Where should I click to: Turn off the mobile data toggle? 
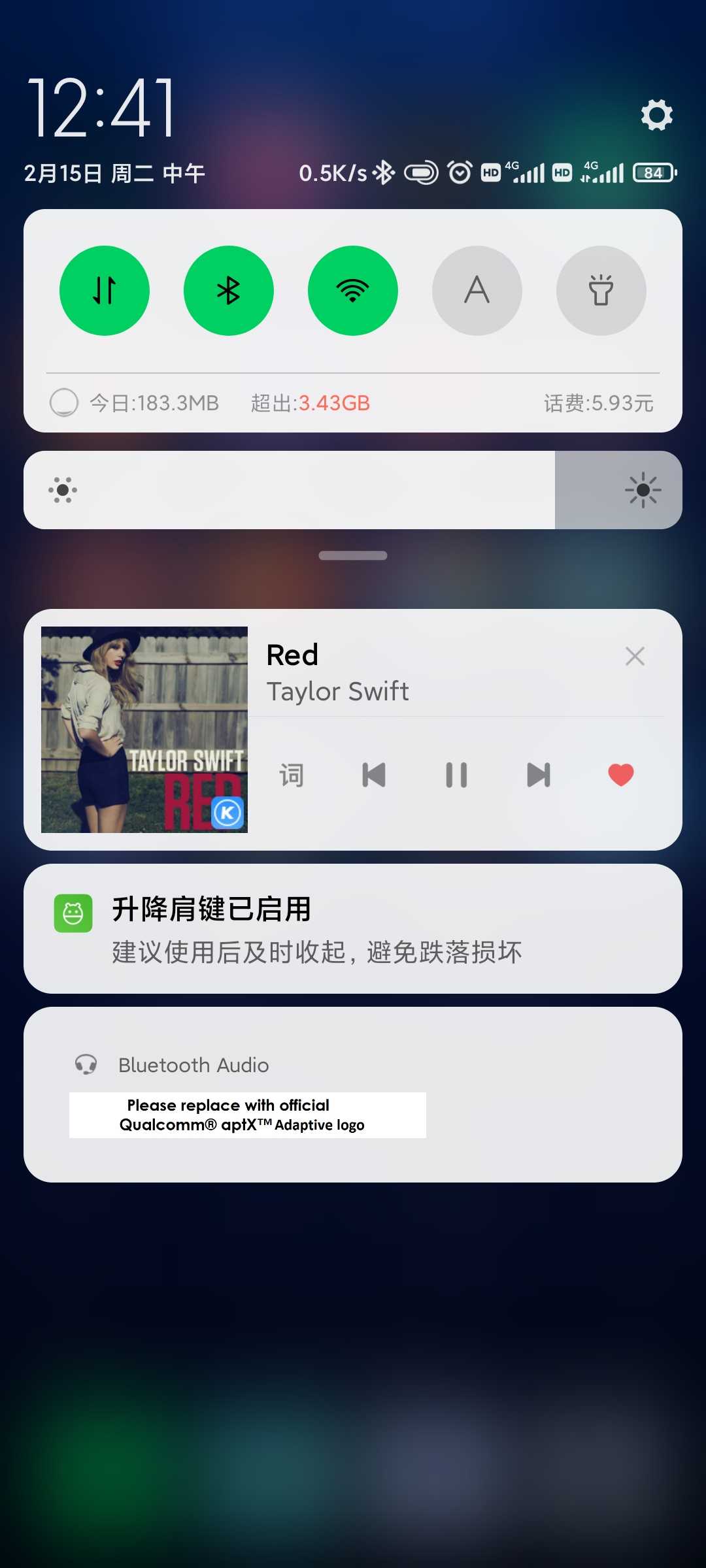tap(105, 291)
